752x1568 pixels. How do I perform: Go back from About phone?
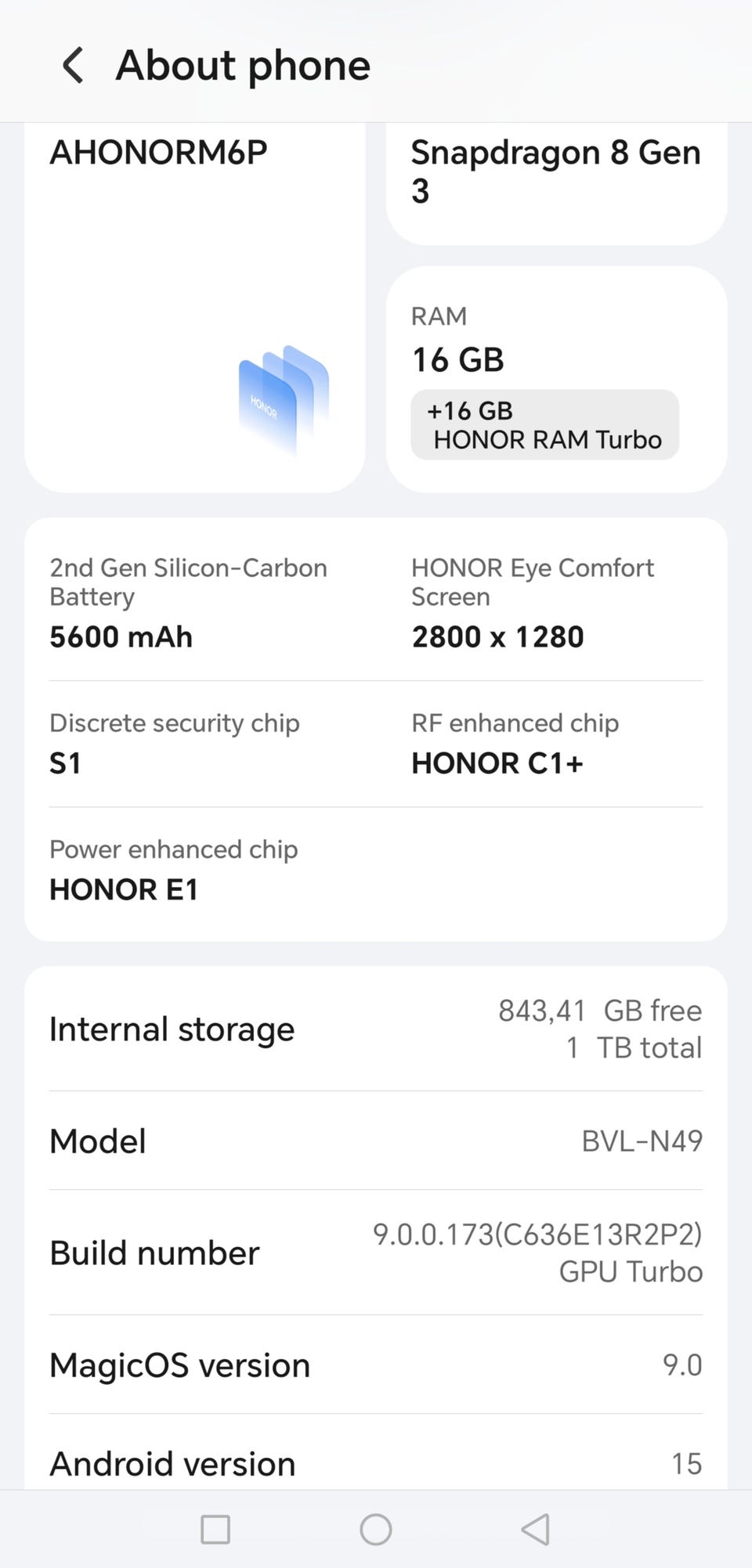73,65
